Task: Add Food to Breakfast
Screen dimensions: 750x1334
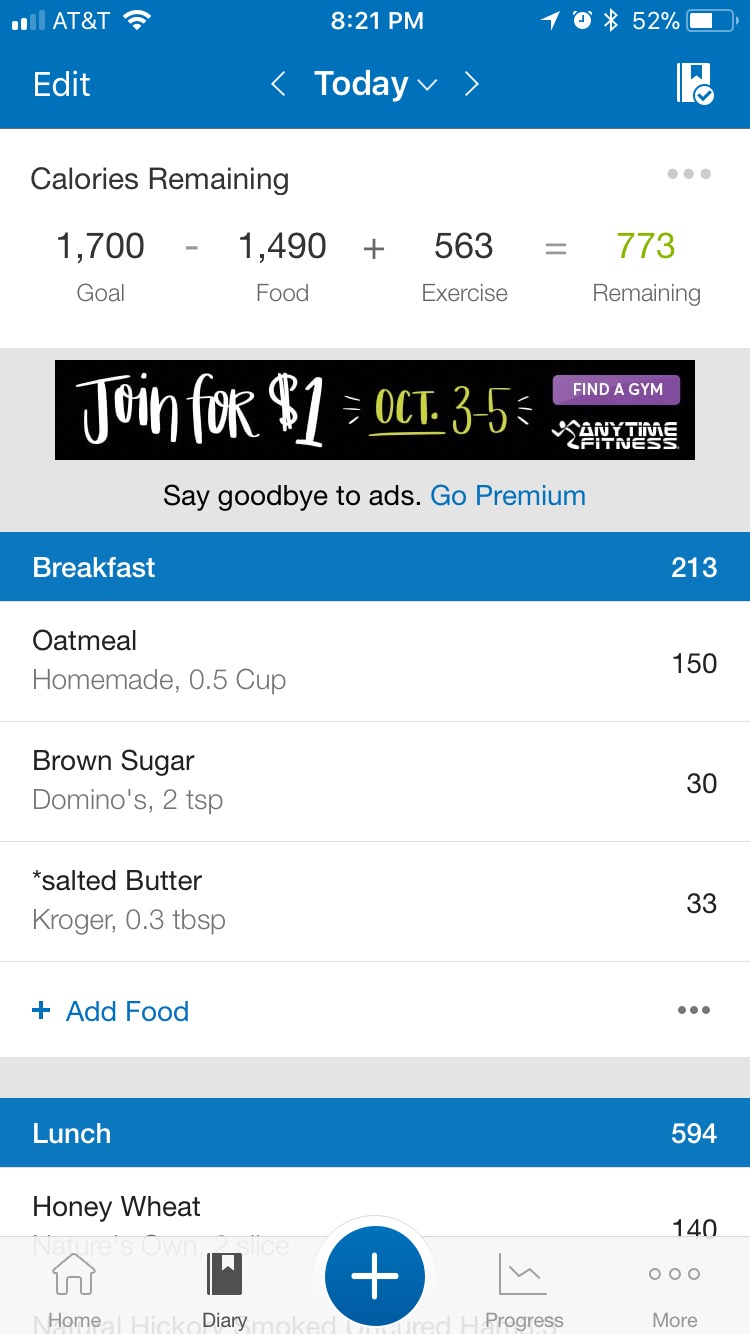Action: pyautogui.click(x=110, y=1011)
